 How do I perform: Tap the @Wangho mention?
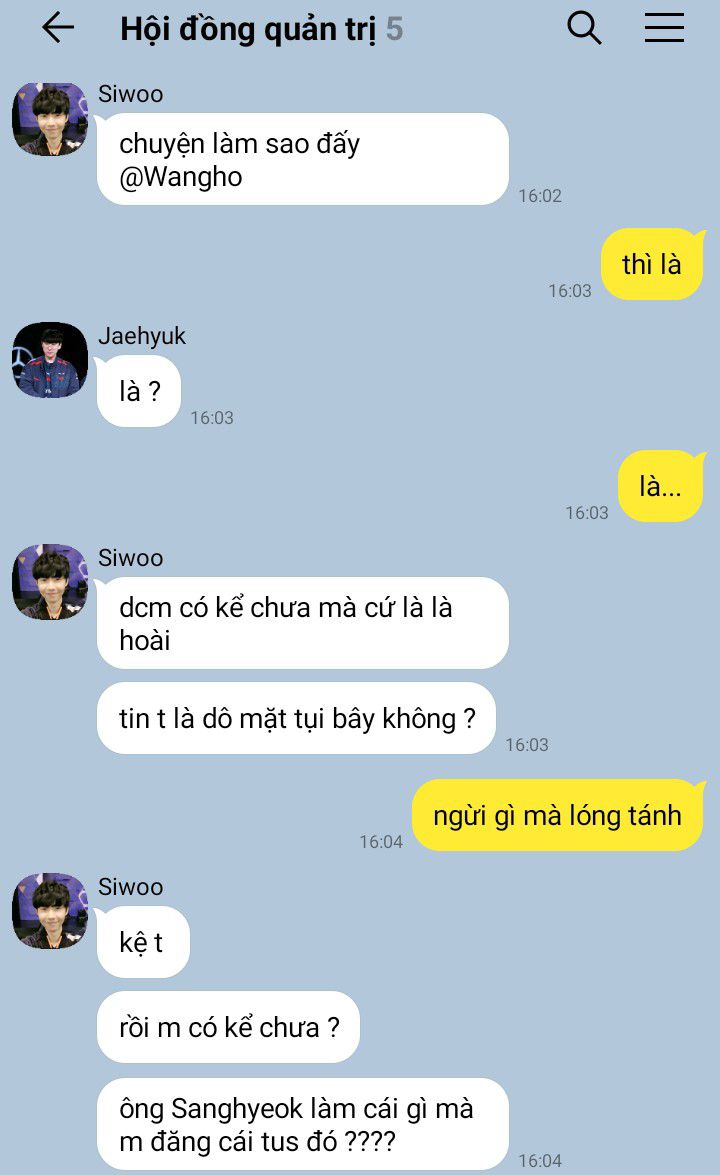click(x=181, y=177)
